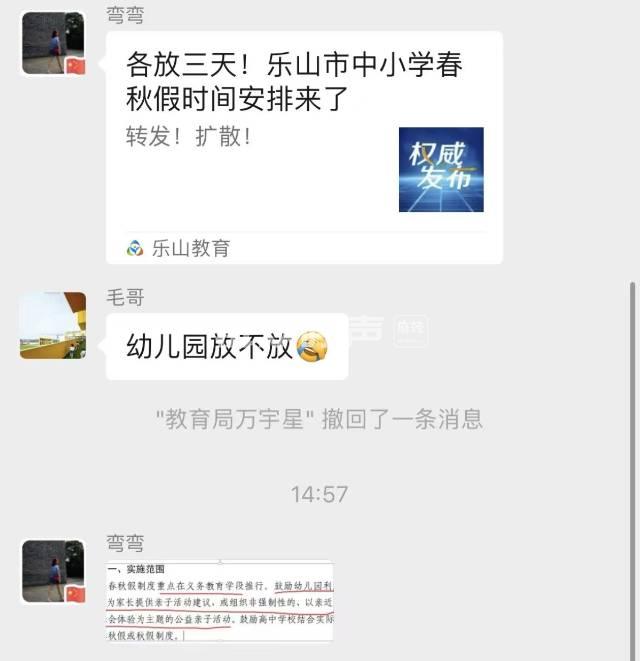The width and height of the screenshot is (640, 661).
Task: Enlarge the 实施范围 document image from 弯弯
Action: pyautogui.click(x=219, y=601)
